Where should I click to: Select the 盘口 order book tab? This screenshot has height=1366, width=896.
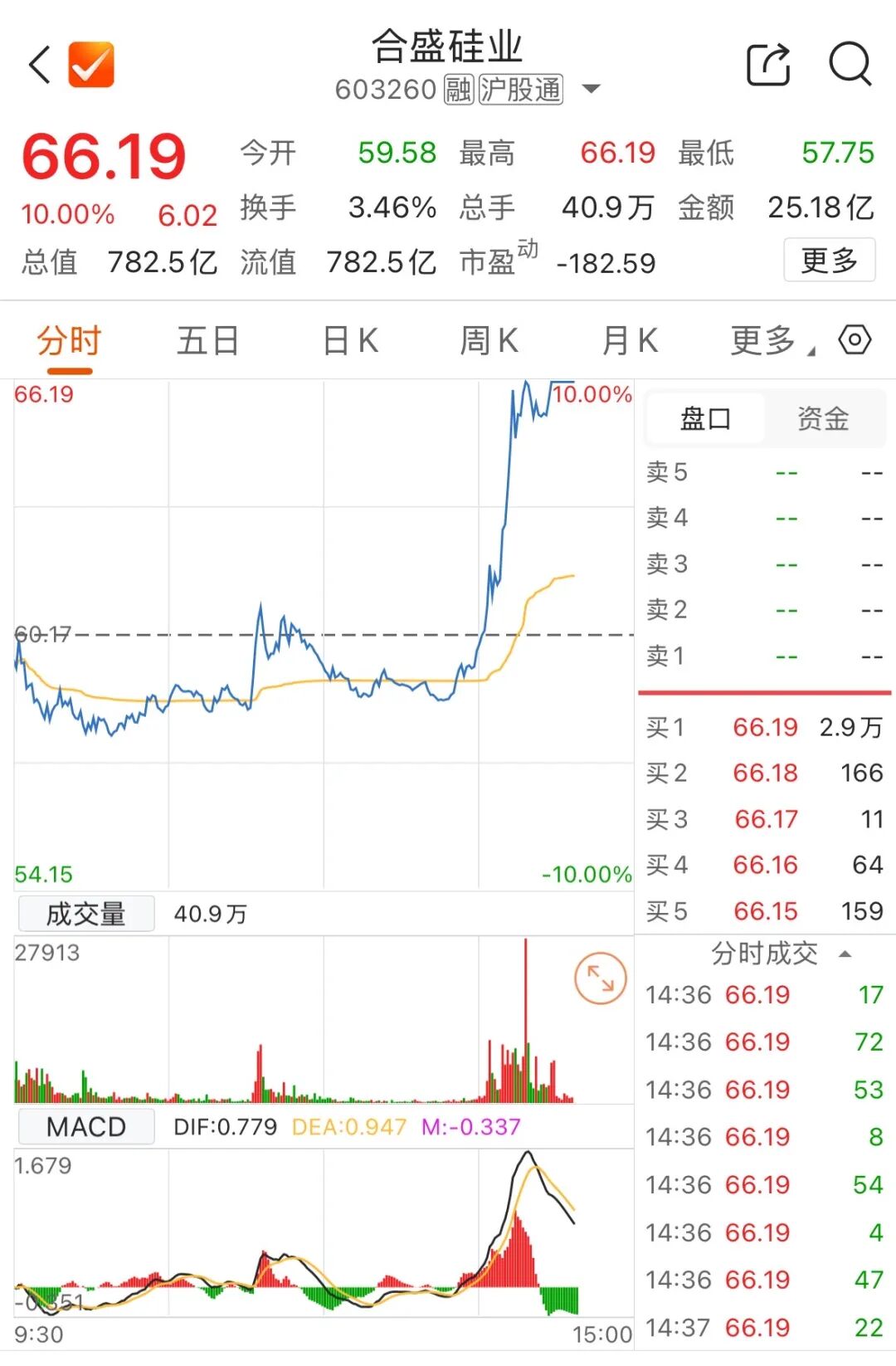705,419
